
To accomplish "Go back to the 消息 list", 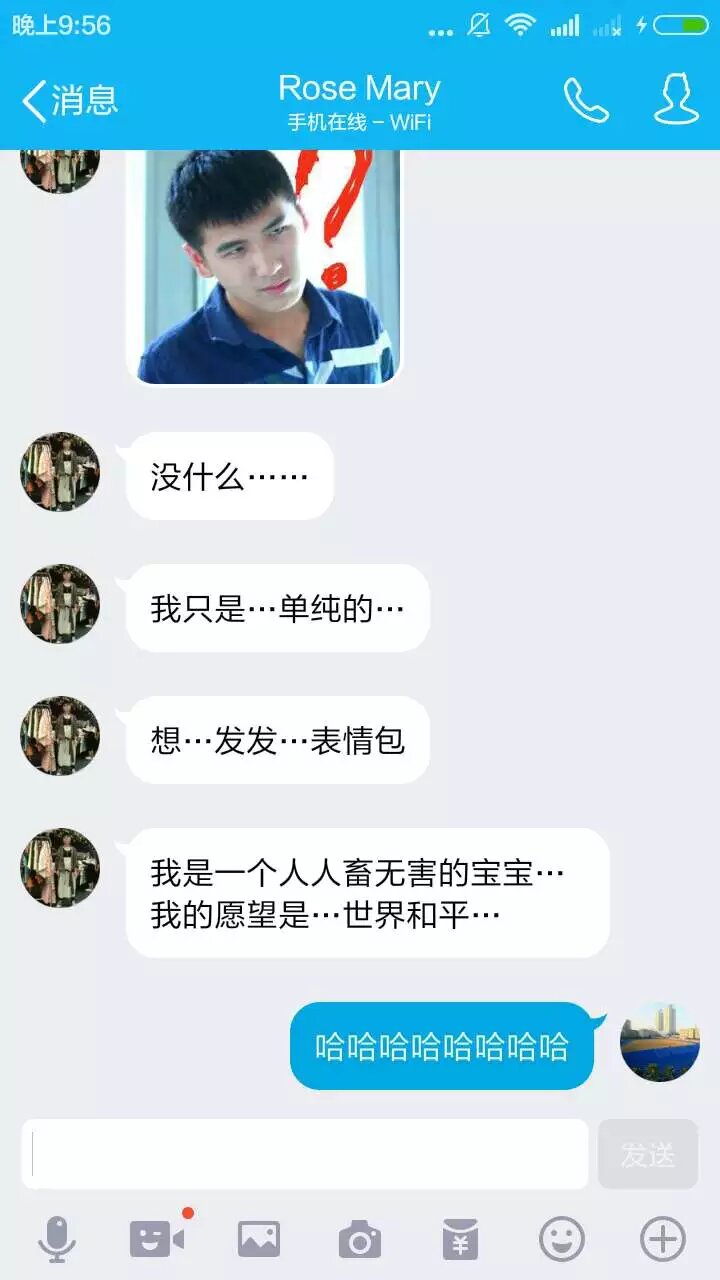I will (x=70, y=100).
